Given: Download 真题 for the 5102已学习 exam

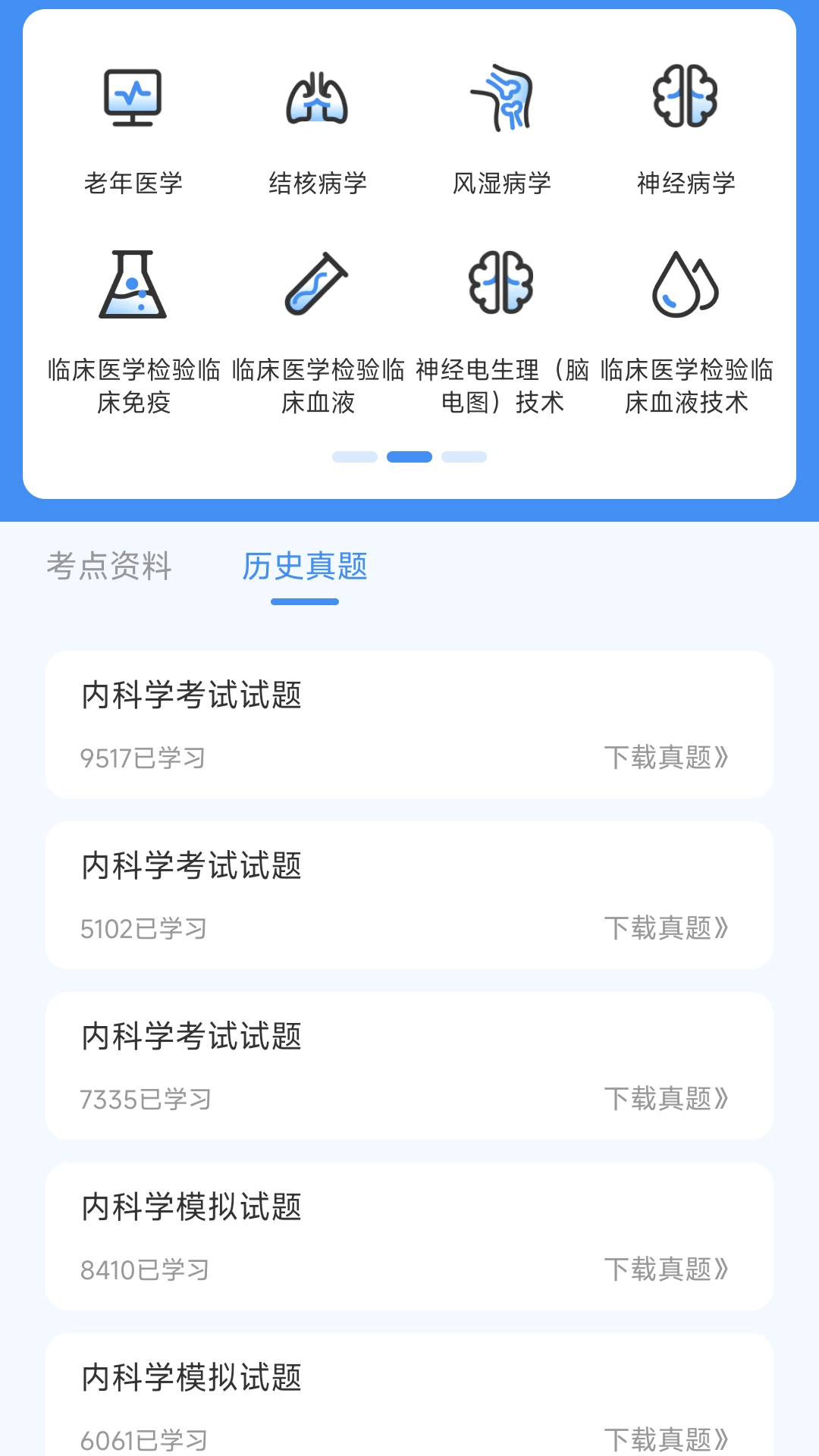Looking at the screenshot, I should pos(667,928).
